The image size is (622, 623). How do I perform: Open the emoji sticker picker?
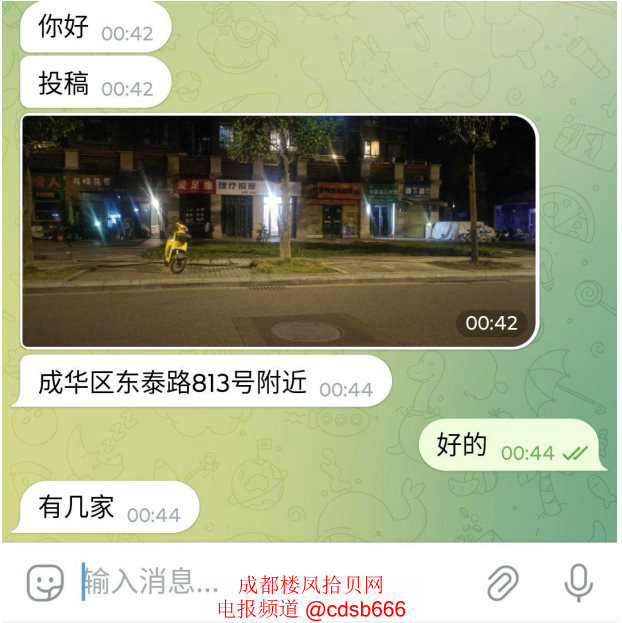[45, 582]
